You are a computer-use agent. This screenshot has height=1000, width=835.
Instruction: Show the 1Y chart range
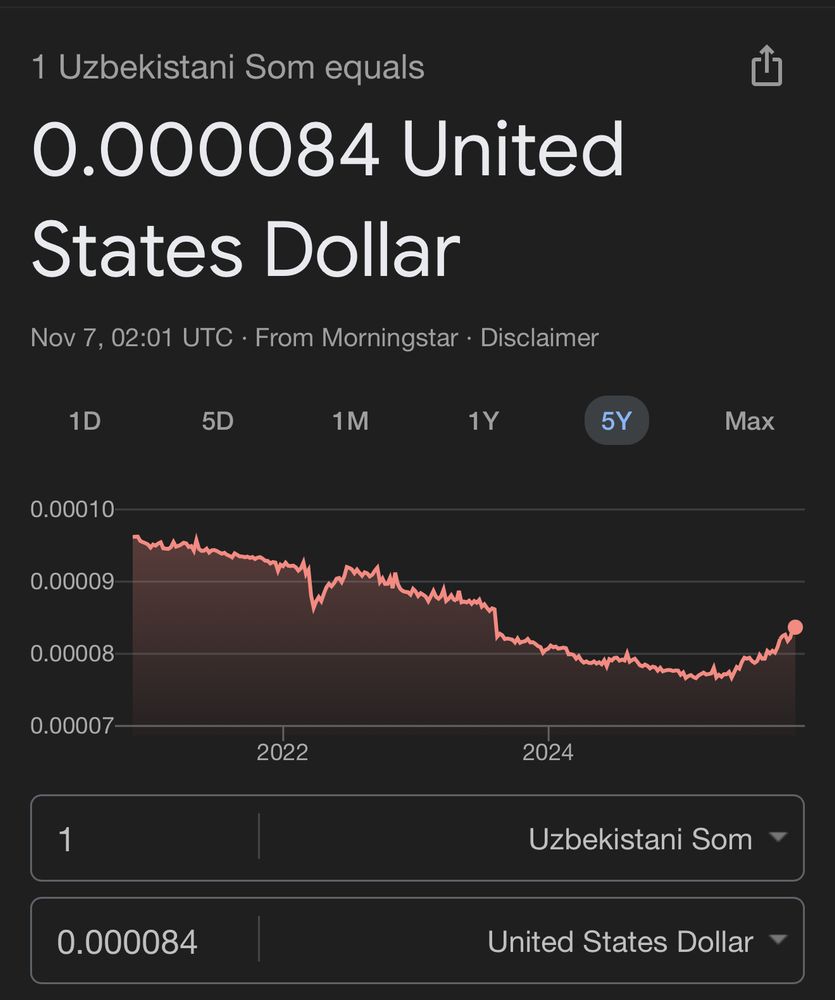click(483, 421)
